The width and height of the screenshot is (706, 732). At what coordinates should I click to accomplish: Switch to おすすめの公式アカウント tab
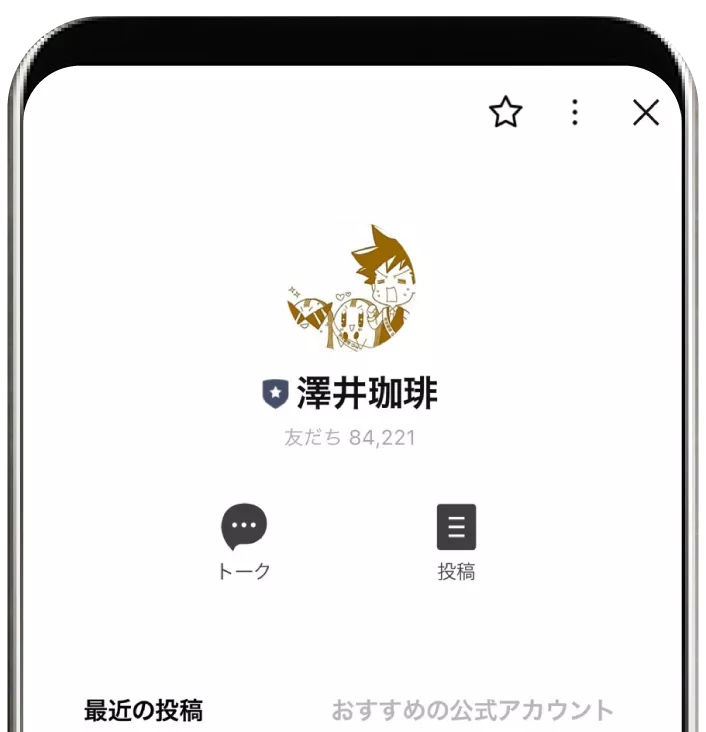(x=471, y=711)
